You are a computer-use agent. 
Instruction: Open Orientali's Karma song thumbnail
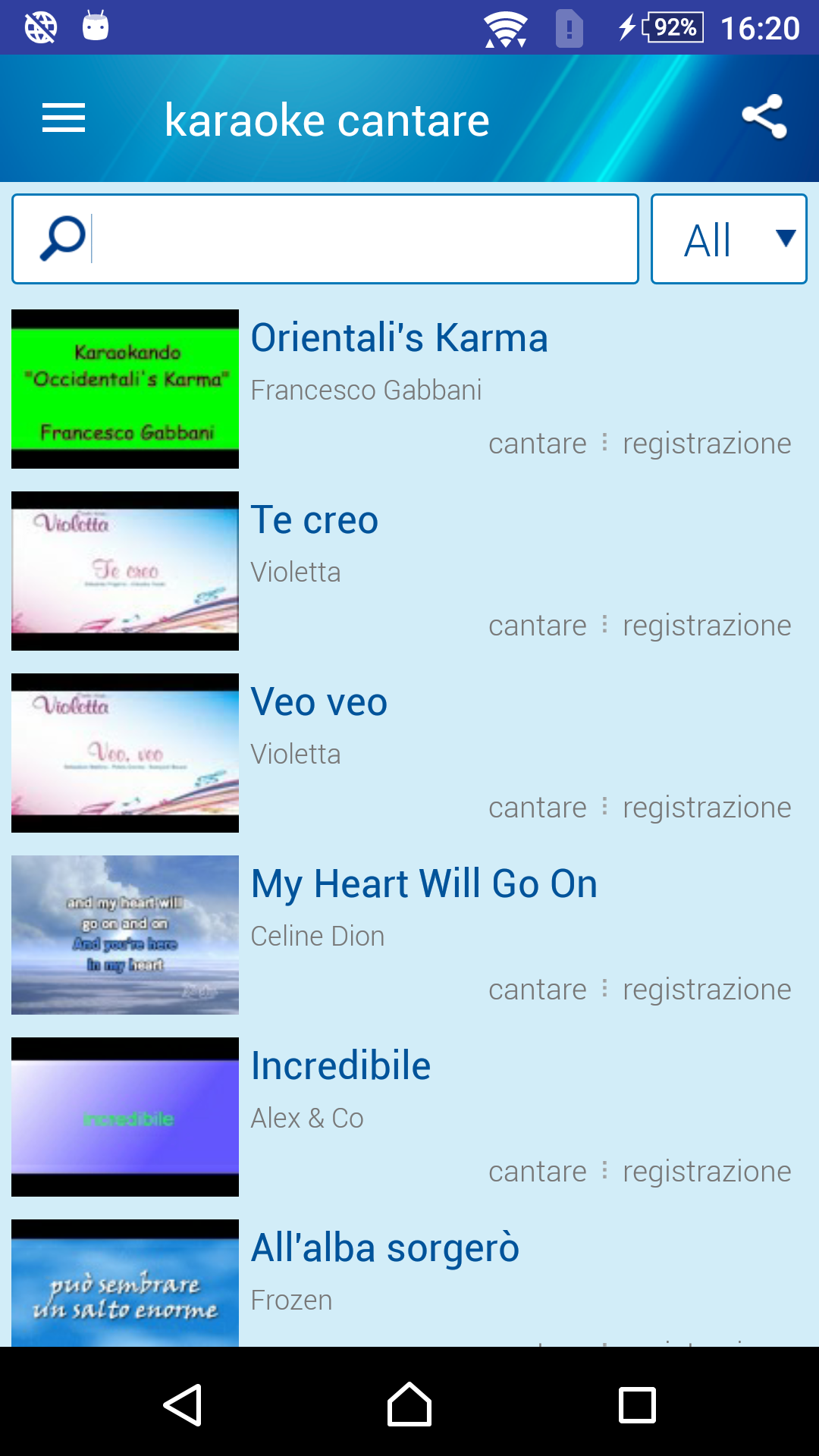tap(125, 389)
